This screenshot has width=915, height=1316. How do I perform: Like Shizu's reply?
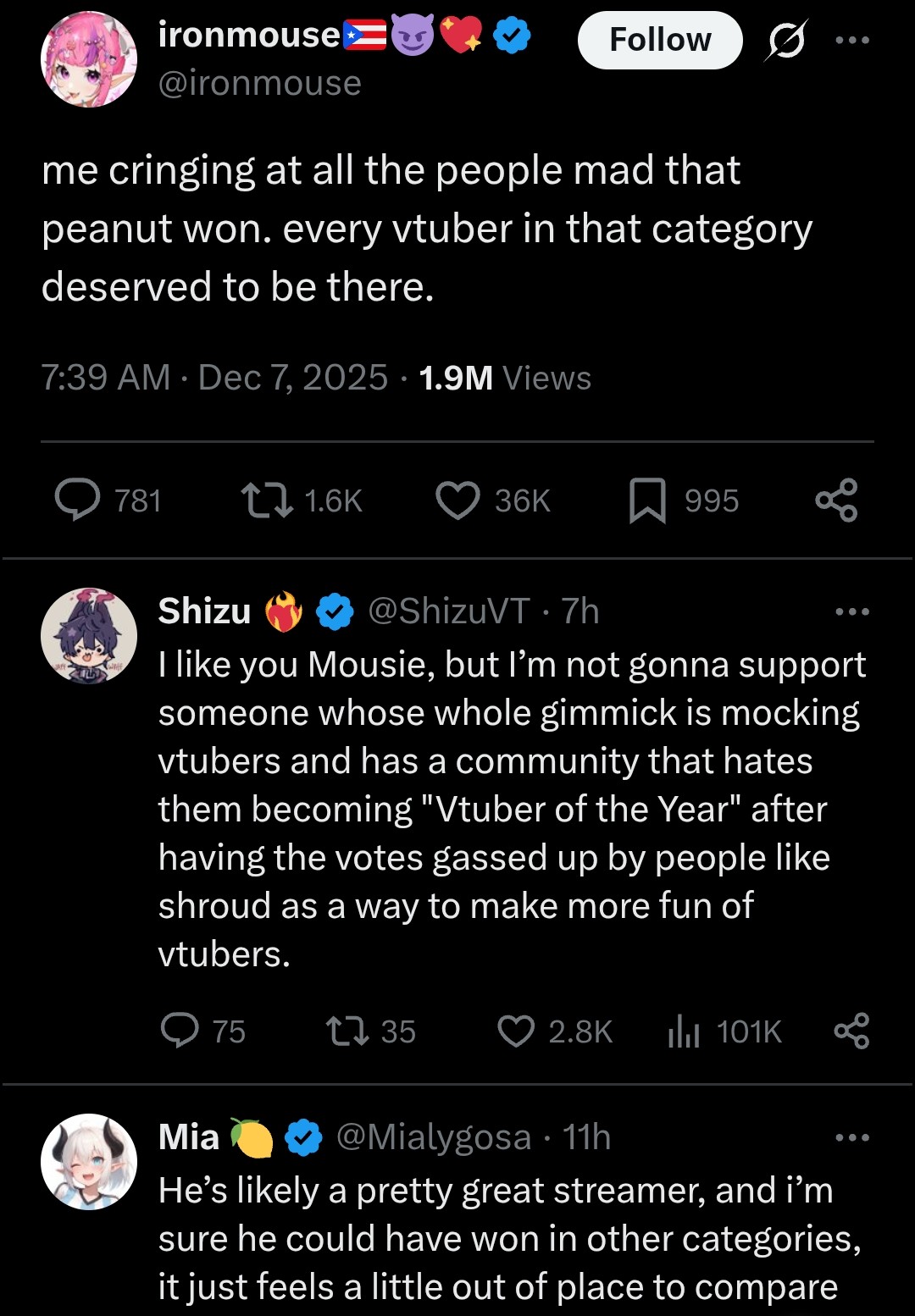(x=516, y=1031)
